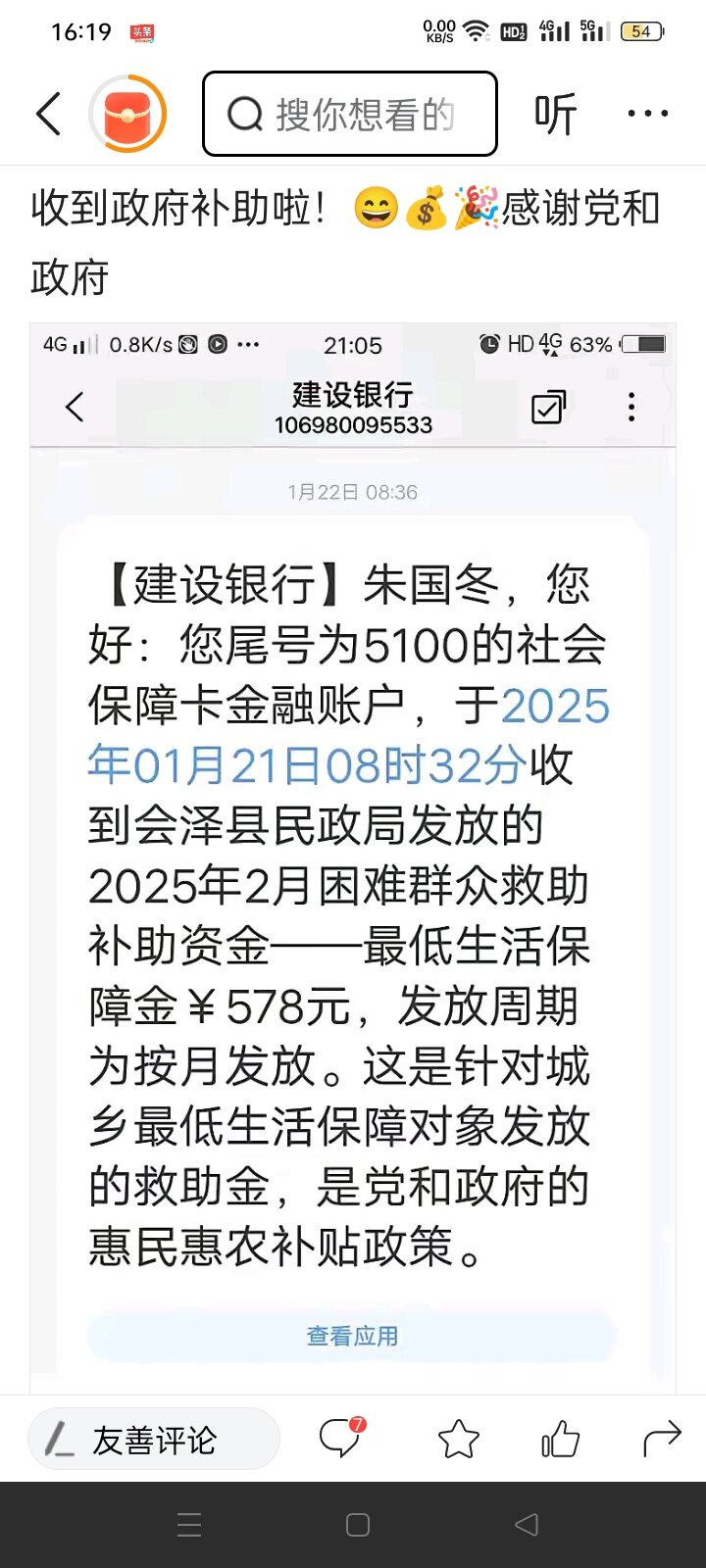Open the embedded SMS screenshot image
Viewport: 706px width, 1568px height.
(x=353, y=857)
